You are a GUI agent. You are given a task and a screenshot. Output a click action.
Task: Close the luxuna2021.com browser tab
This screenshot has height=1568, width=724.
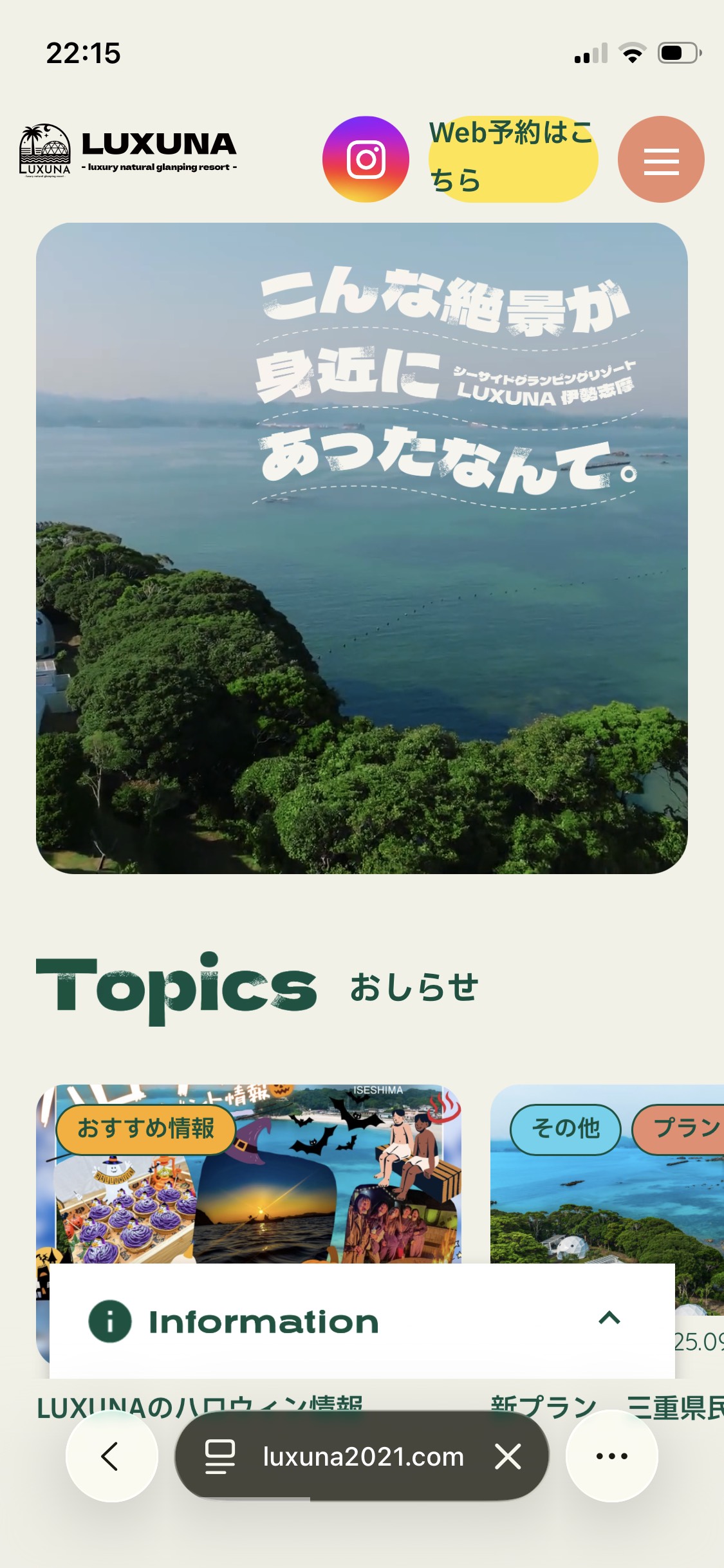[508, 1456]
